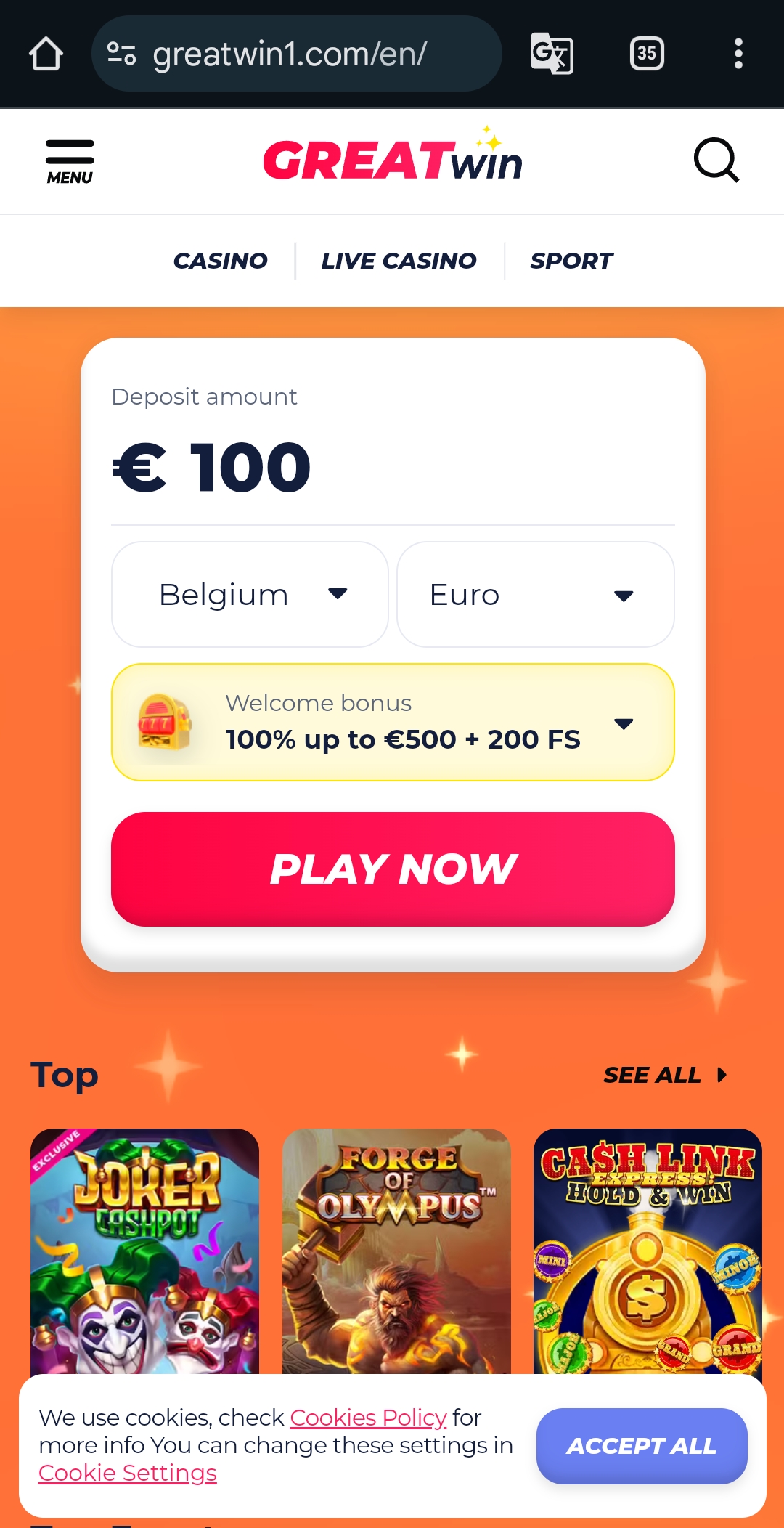Tap the PLAY NOW button
This screenshot has height=1528, width=784.
click(x=393, y=869)
